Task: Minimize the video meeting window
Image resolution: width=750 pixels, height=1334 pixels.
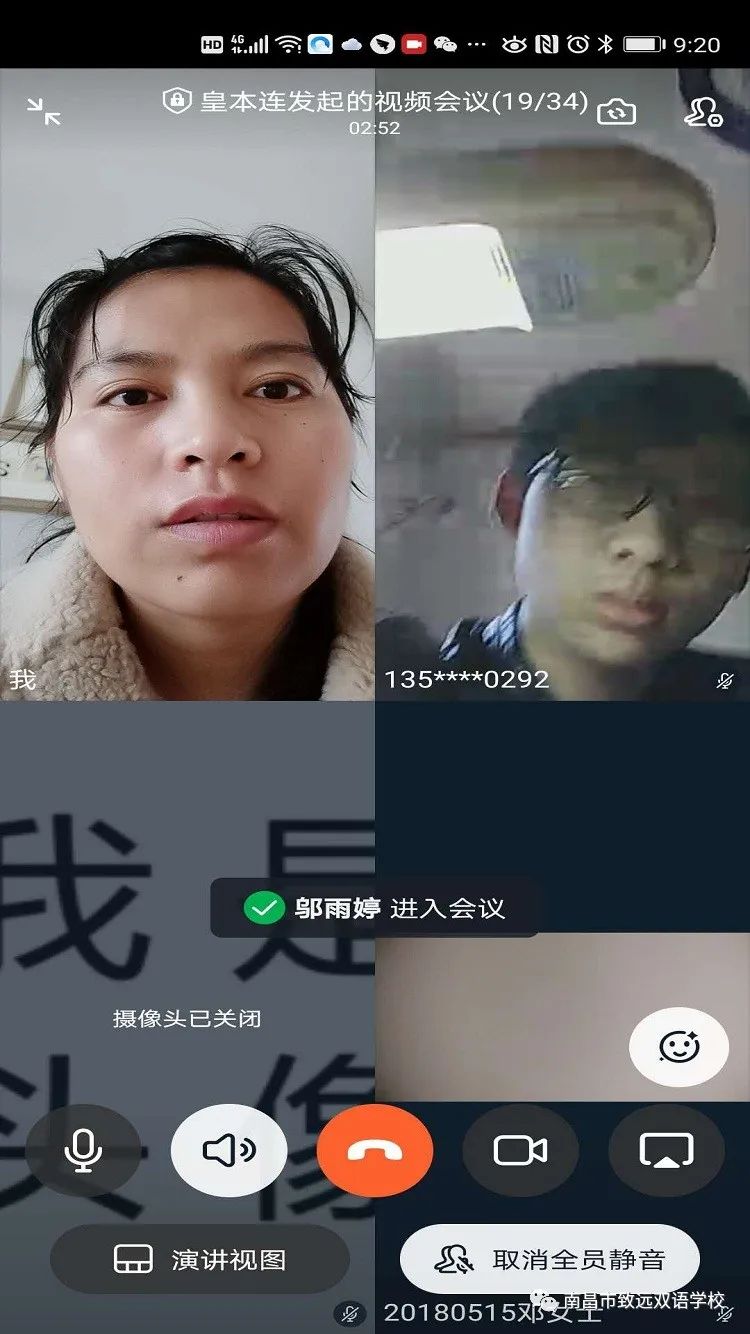Action: 44,111
